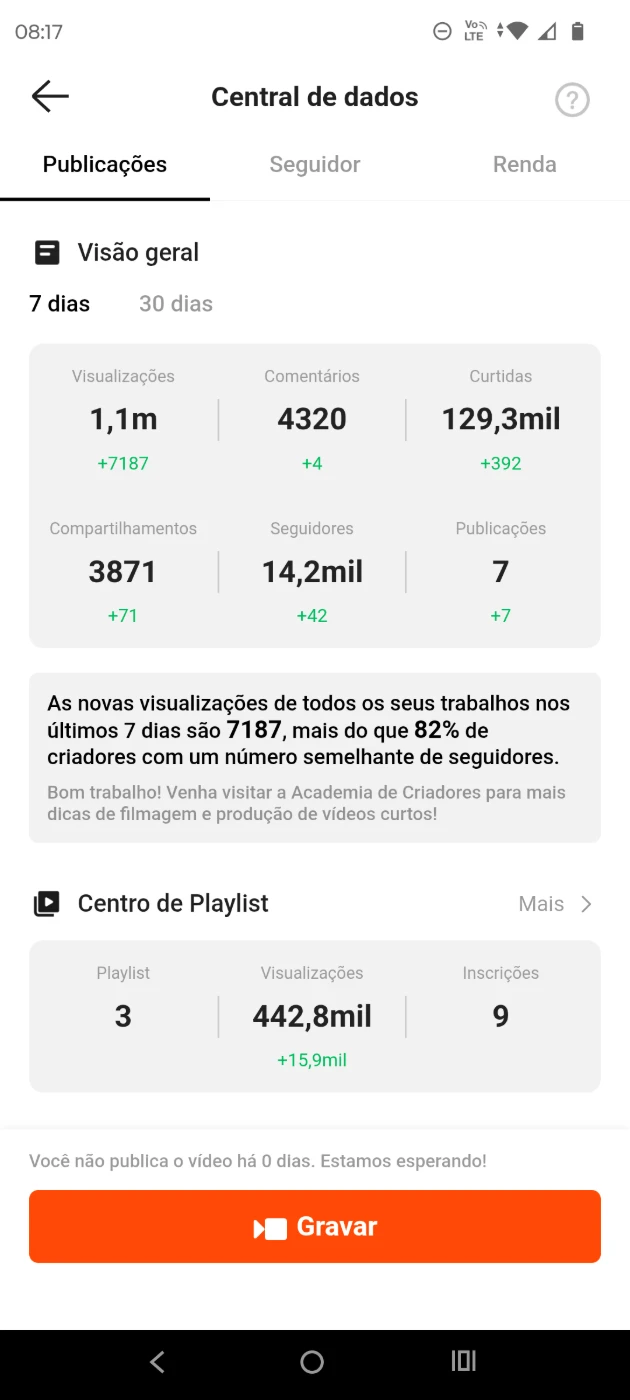This screenshot has width=630, height=1400.
Task: Select the Publicações tab
Action: tap(105, 165)
